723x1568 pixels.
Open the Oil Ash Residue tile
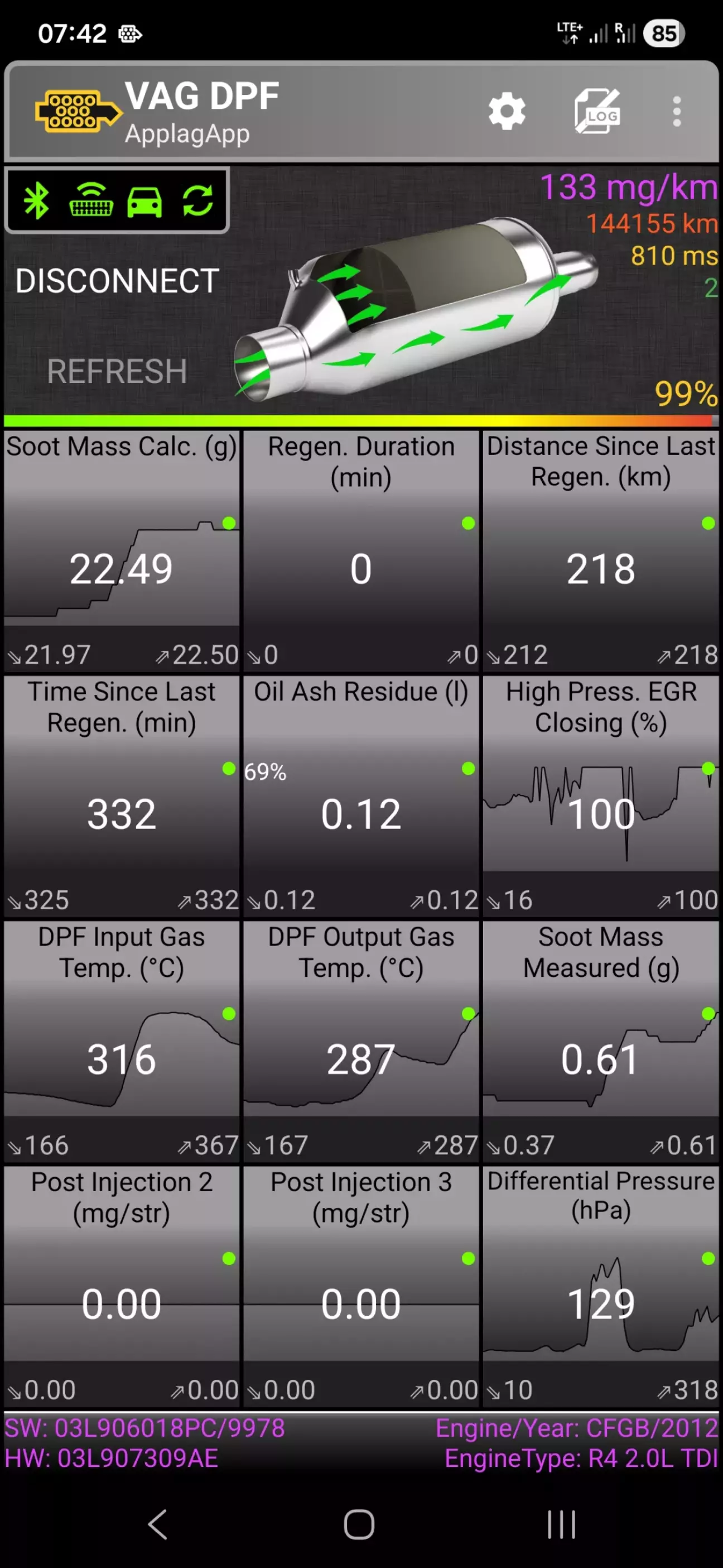tap(361, 796)
